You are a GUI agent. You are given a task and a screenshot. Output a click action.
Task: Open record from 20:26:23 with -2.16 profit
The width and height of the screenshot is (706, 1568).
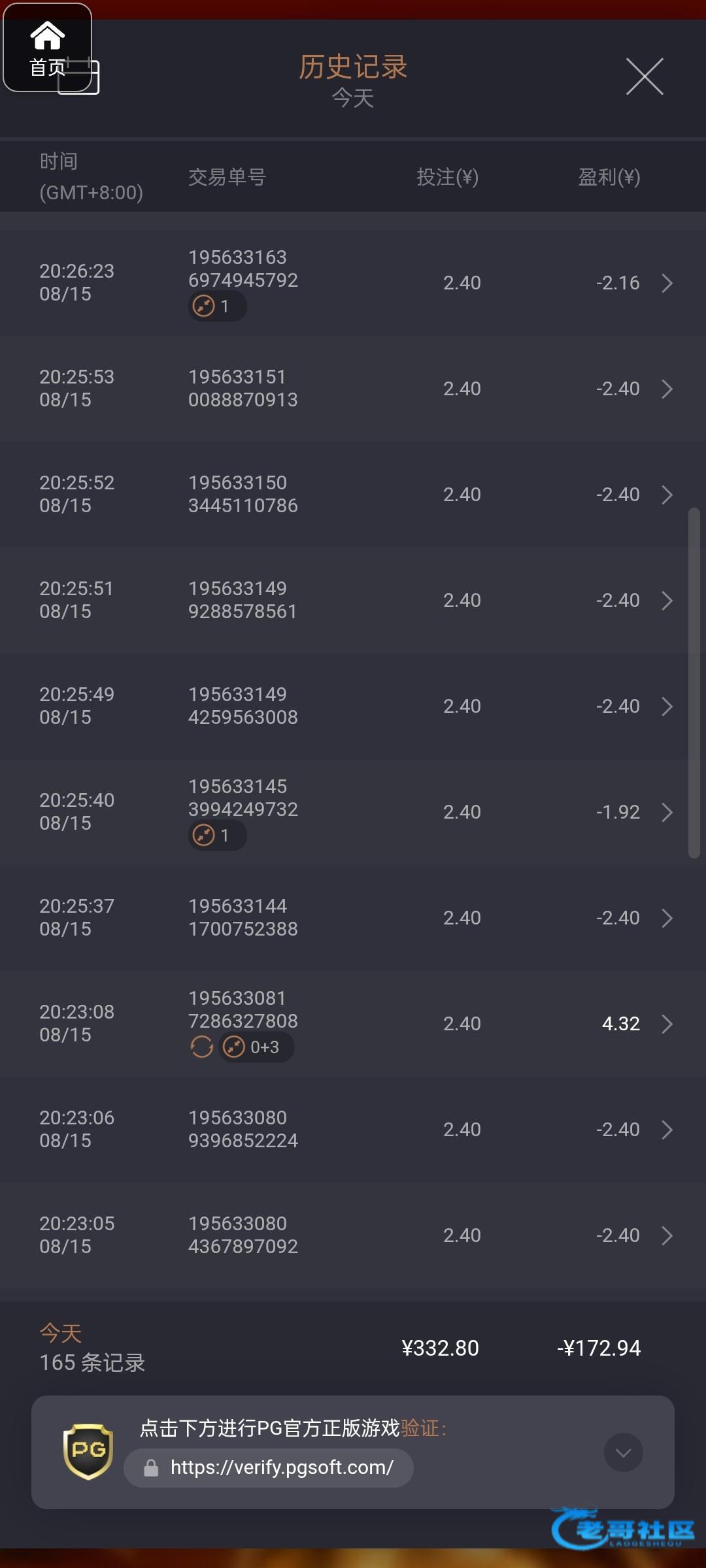(x=353, y=283)
